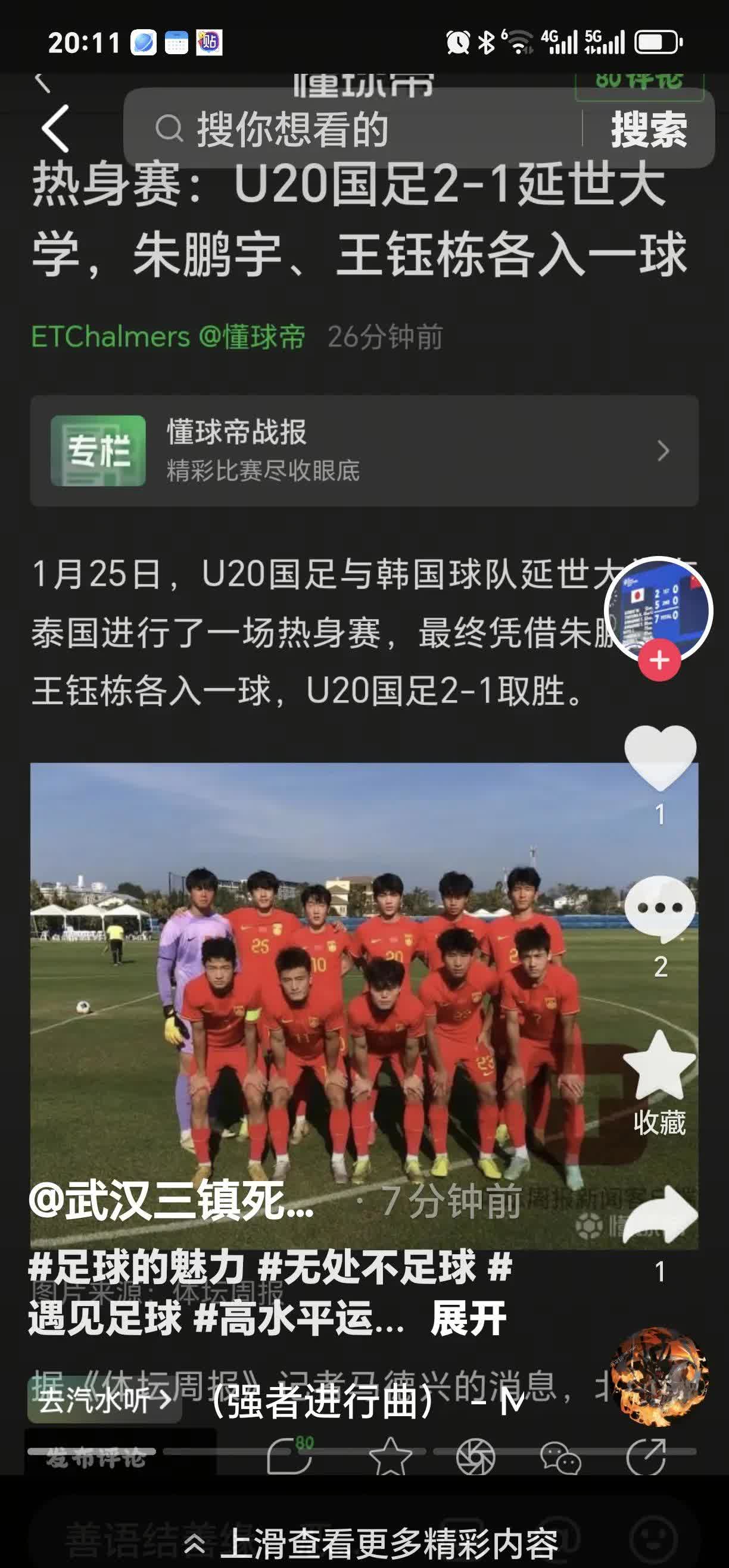Open the 去汽水听 music link

(x=104, y=1400)
